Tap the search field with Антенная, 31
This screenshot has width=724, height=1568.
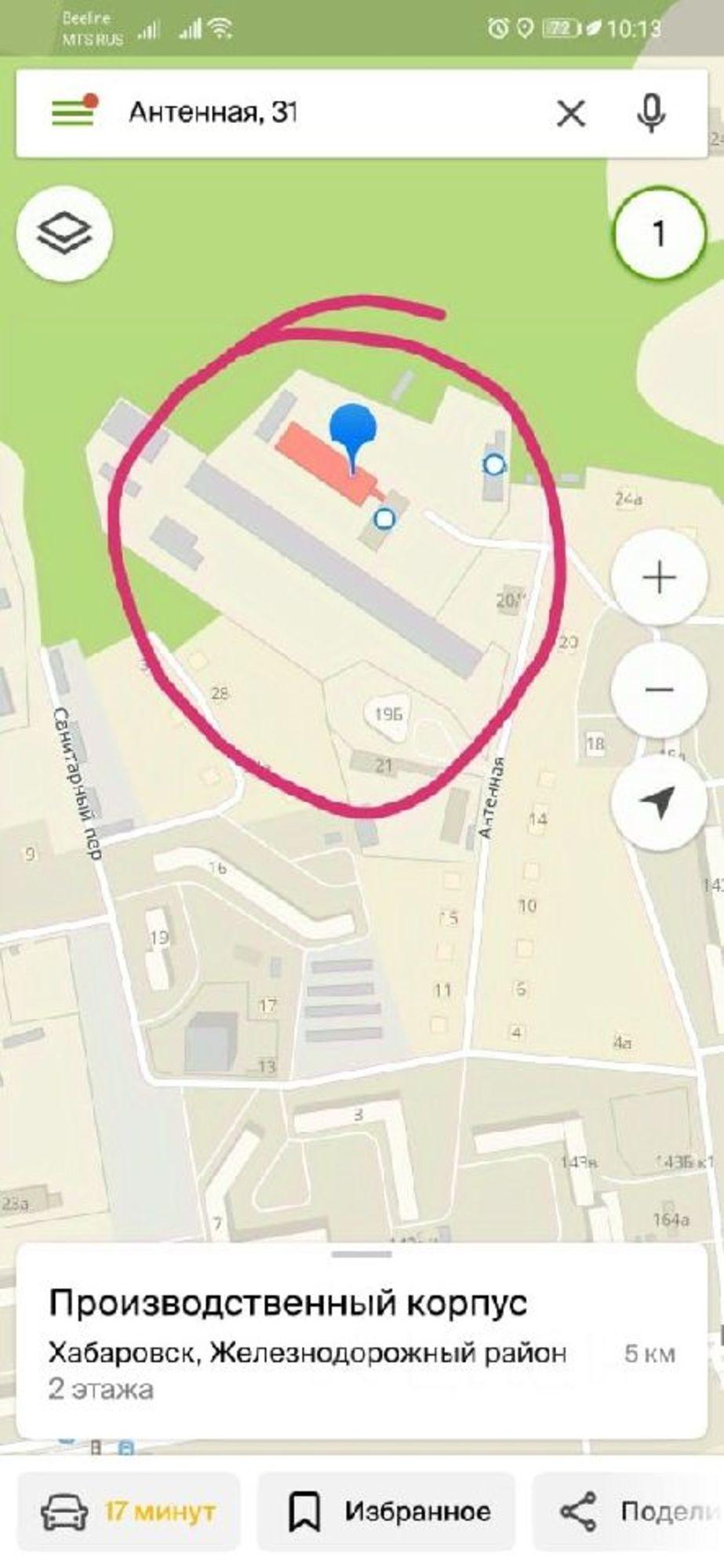pos(314,113)
